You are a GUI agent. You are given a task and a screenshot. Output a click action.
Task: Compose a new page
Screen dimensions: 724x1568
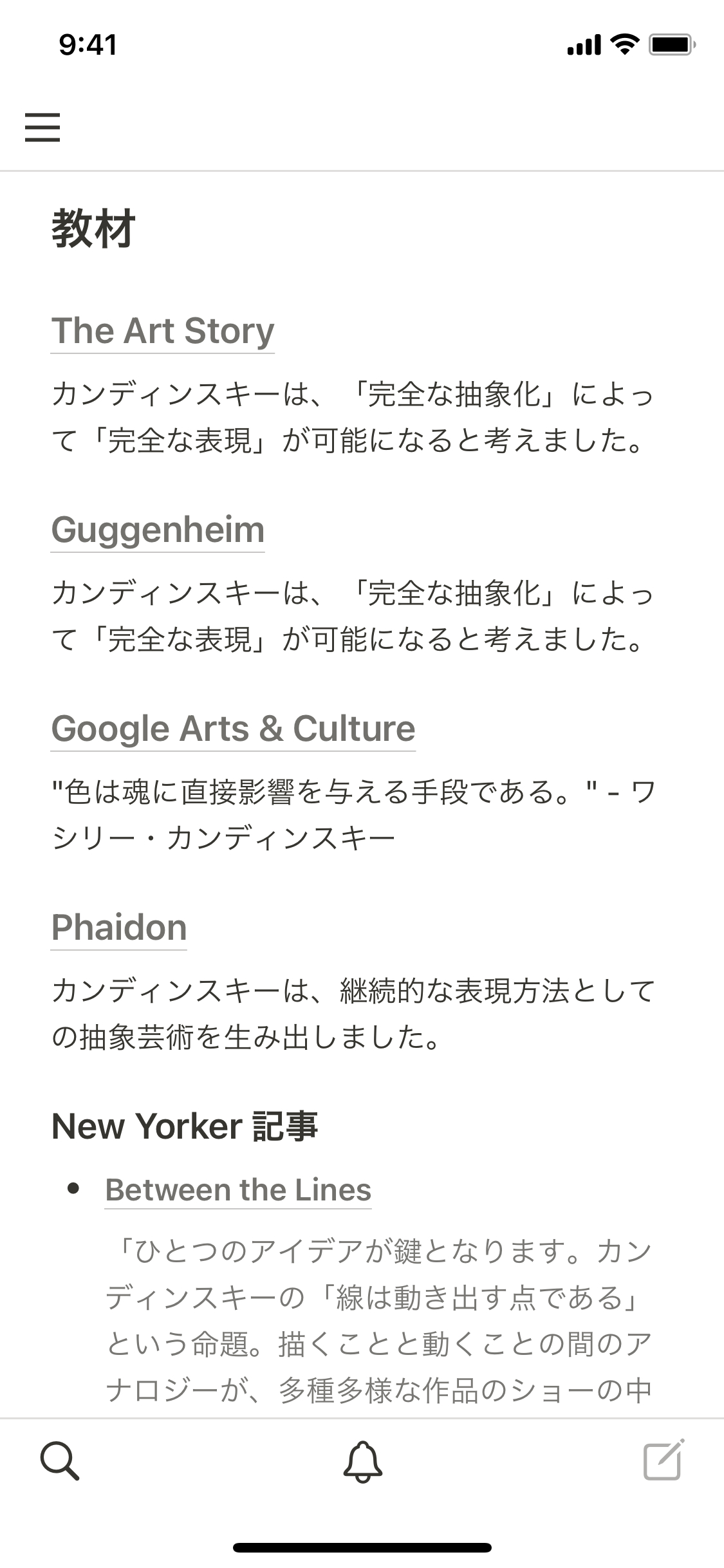click(x=664, y=1460)
